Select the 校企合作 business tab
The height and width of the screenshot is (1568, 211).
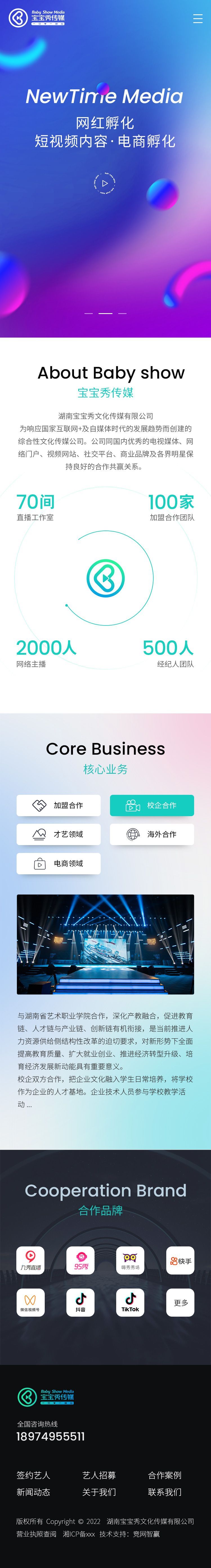coord(152,805)
